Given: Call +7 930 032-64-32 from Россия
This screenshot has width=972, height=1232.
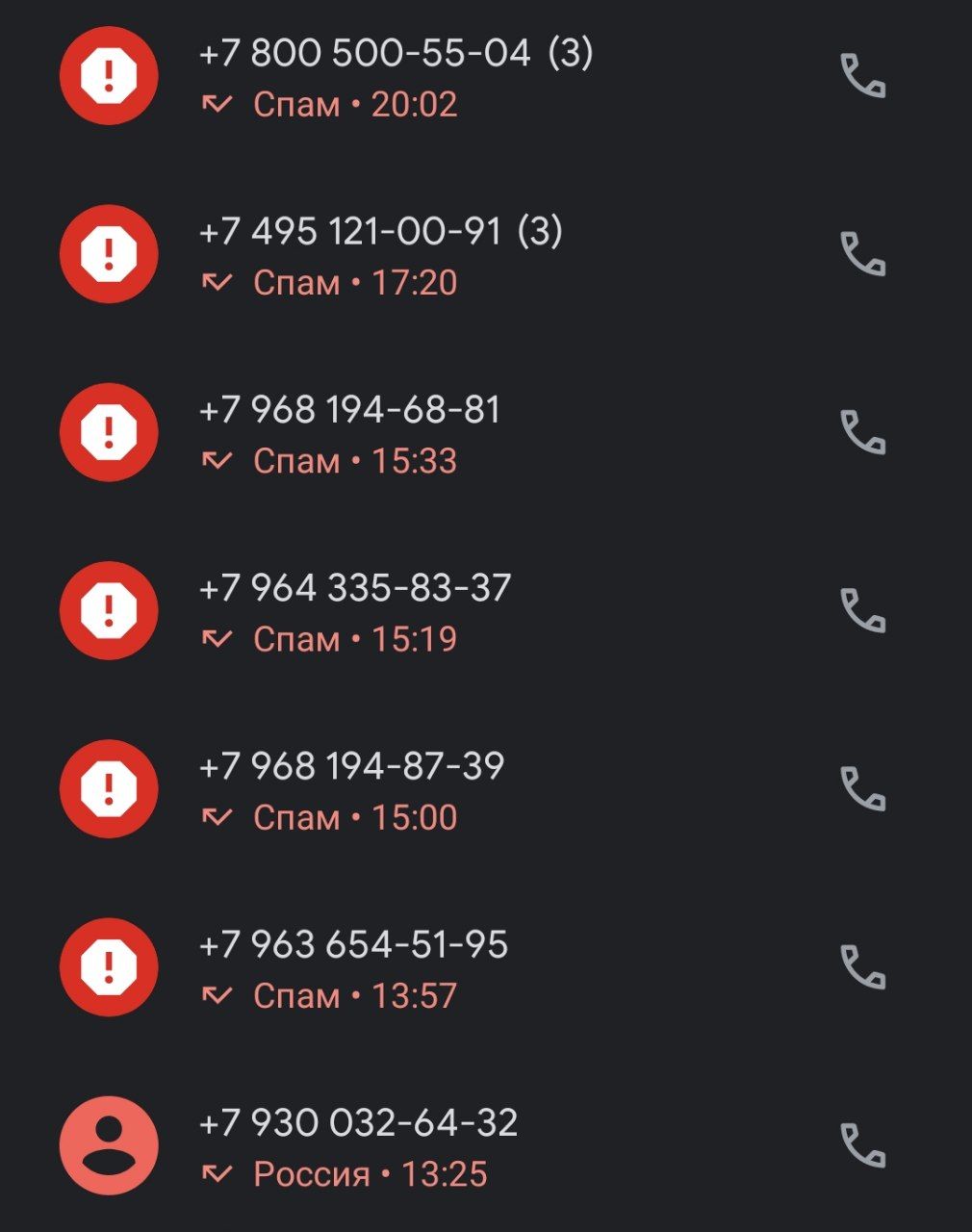Looking at the screenshot, I should click(x=863, y=1144).
